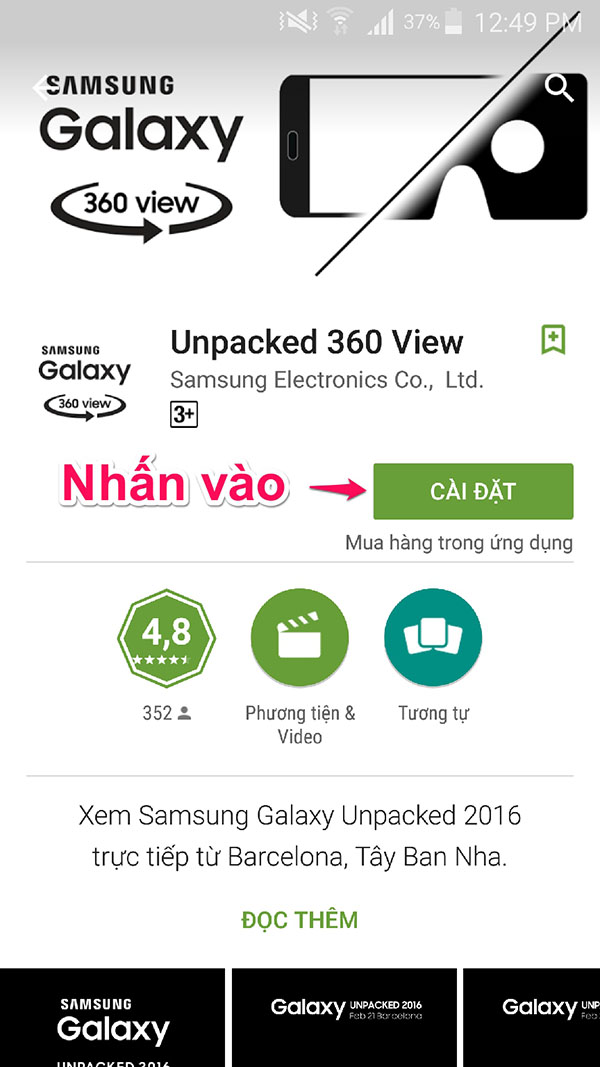Open the 4,8 rating badge
The height and width of the screenshot is (1067, 600).
tap(167, 636)
